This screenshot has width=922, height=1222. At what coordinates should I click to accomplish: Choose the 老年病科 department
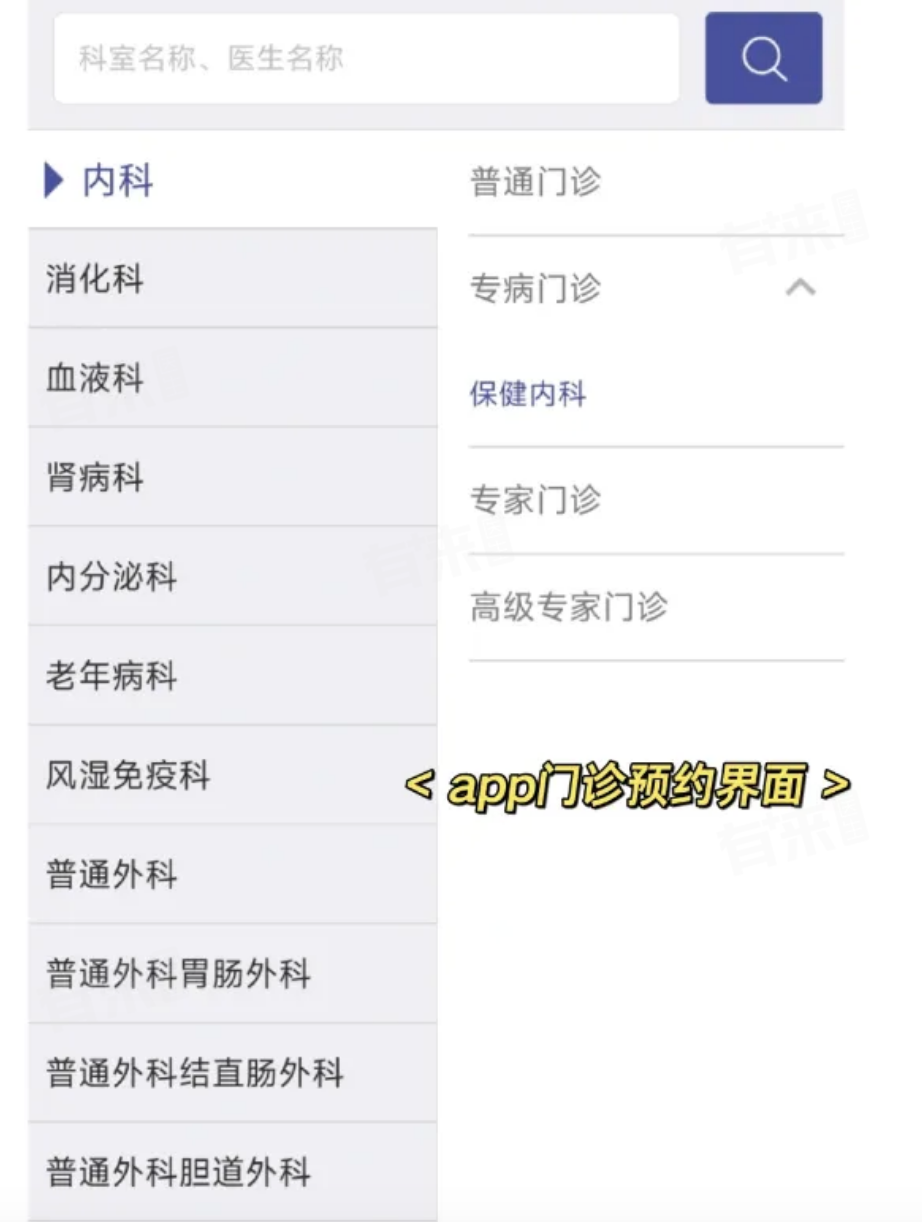coord(111,676)
